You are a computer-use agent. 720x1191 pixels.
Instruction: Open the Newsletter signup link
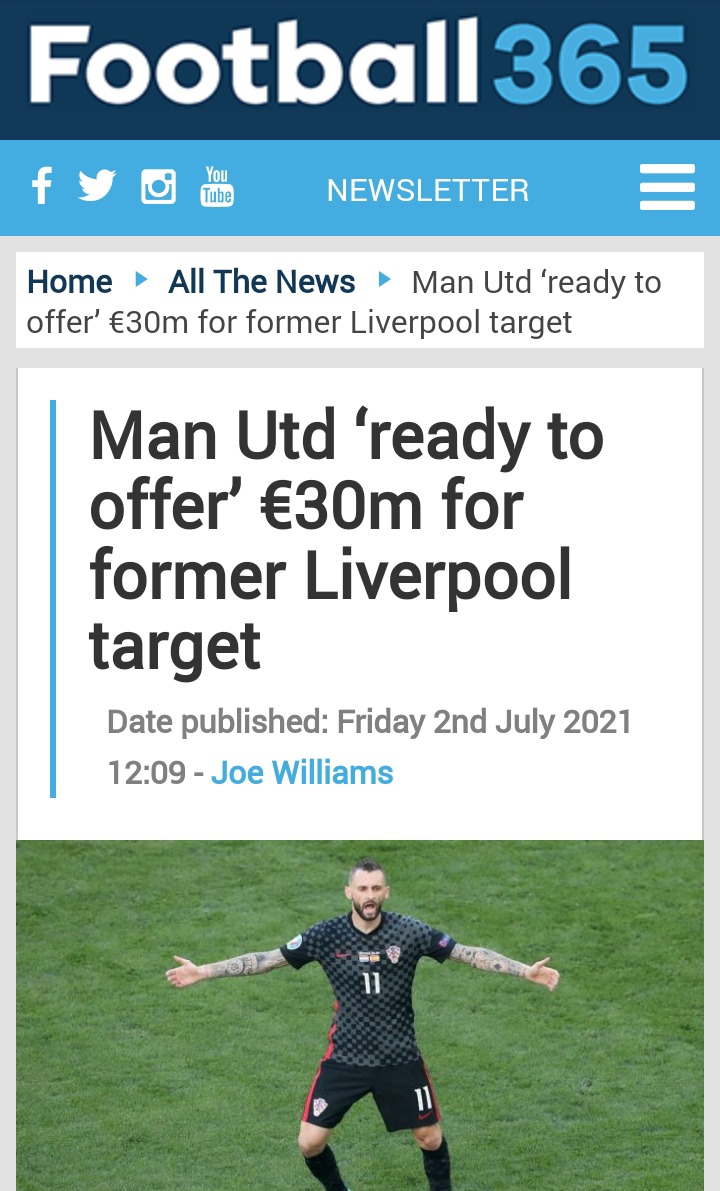tap(428, 190)
